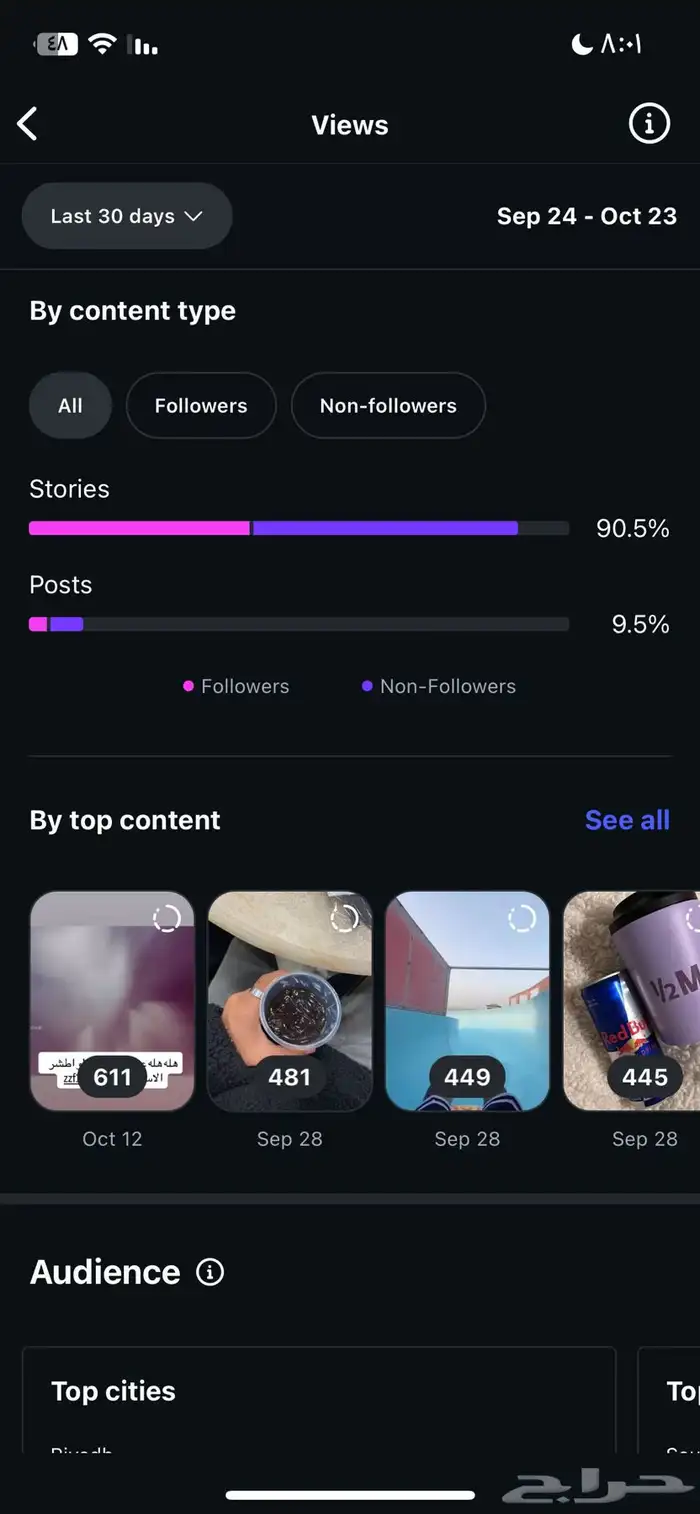Select the All filter chip
The image size is (700, 1514).
(x=70, y=406)
